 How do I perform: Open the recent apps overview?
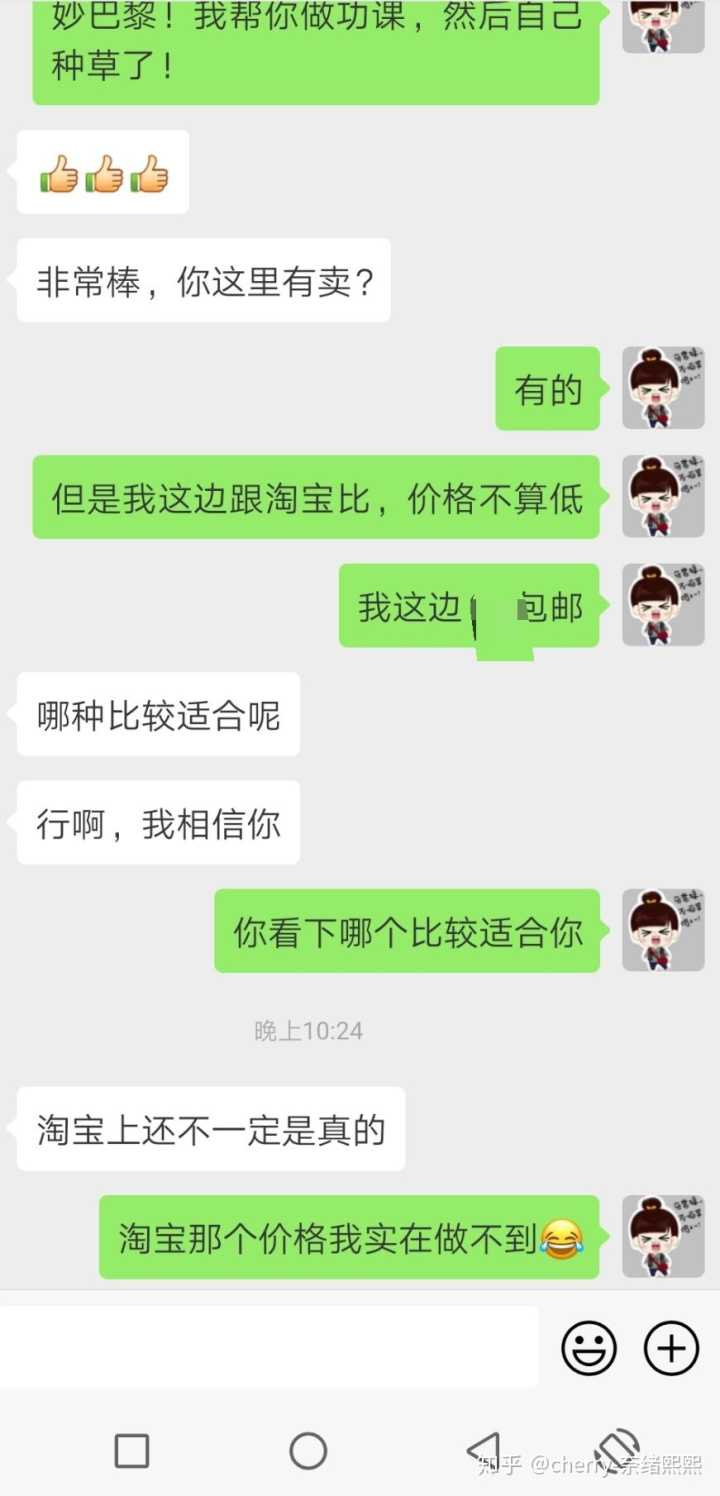(x=132, y=1450)
